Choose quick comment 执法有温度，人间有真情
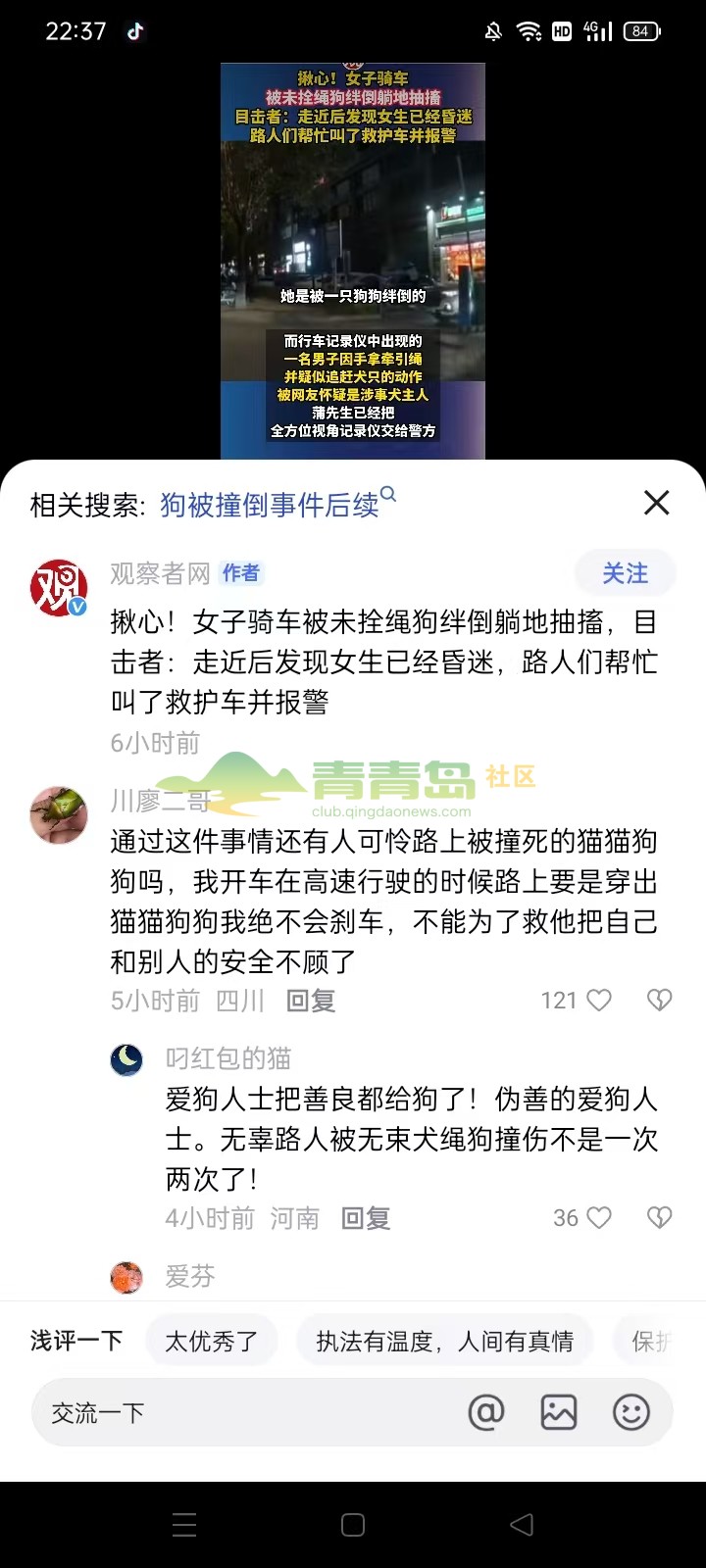This screenshot has height=1568, width=706. tap(444, 1341)
